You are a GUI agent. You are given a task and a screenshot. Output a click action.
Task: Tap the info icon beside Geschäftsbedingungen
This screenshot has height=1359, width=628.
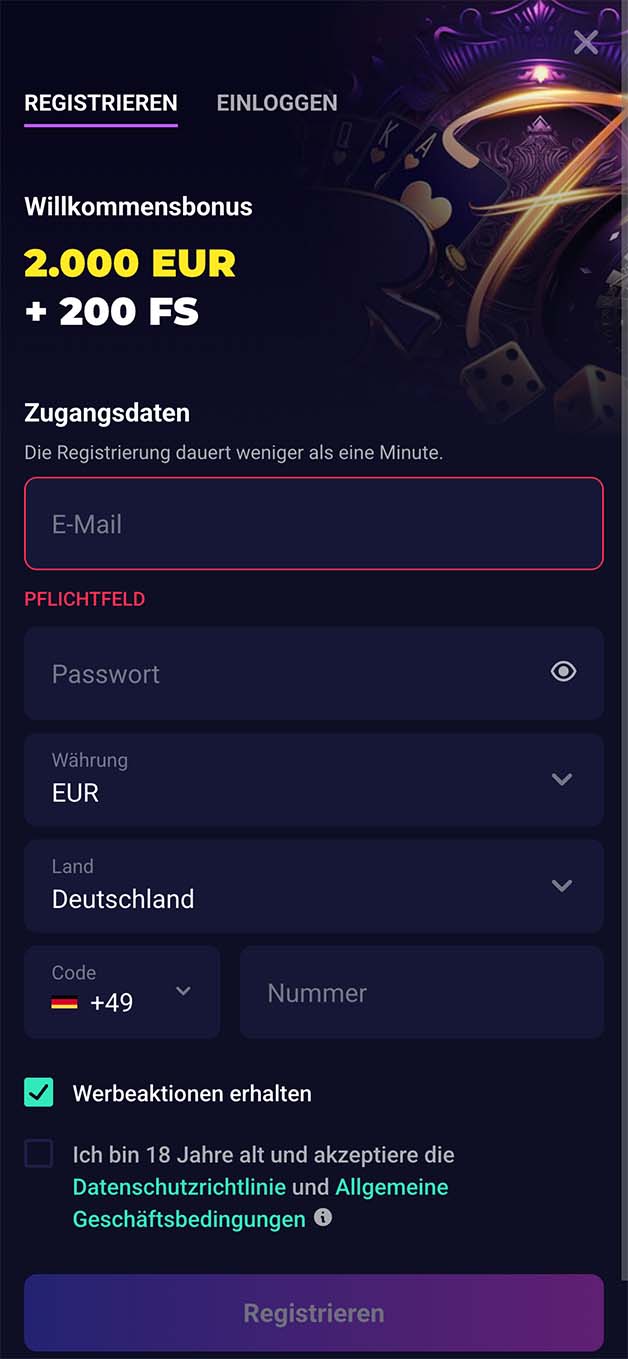(323, 1218)
